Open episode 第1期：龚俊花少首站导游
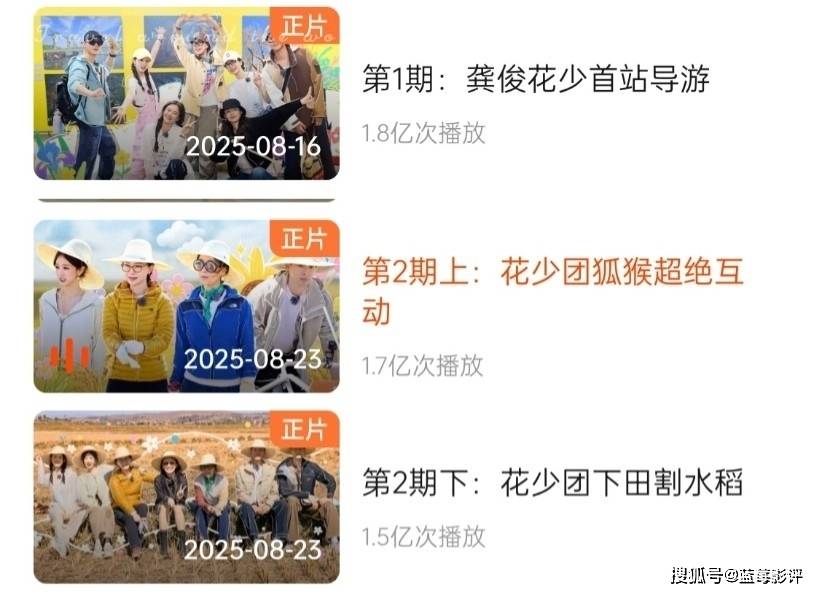819x593 pixels. click(537, 81)
